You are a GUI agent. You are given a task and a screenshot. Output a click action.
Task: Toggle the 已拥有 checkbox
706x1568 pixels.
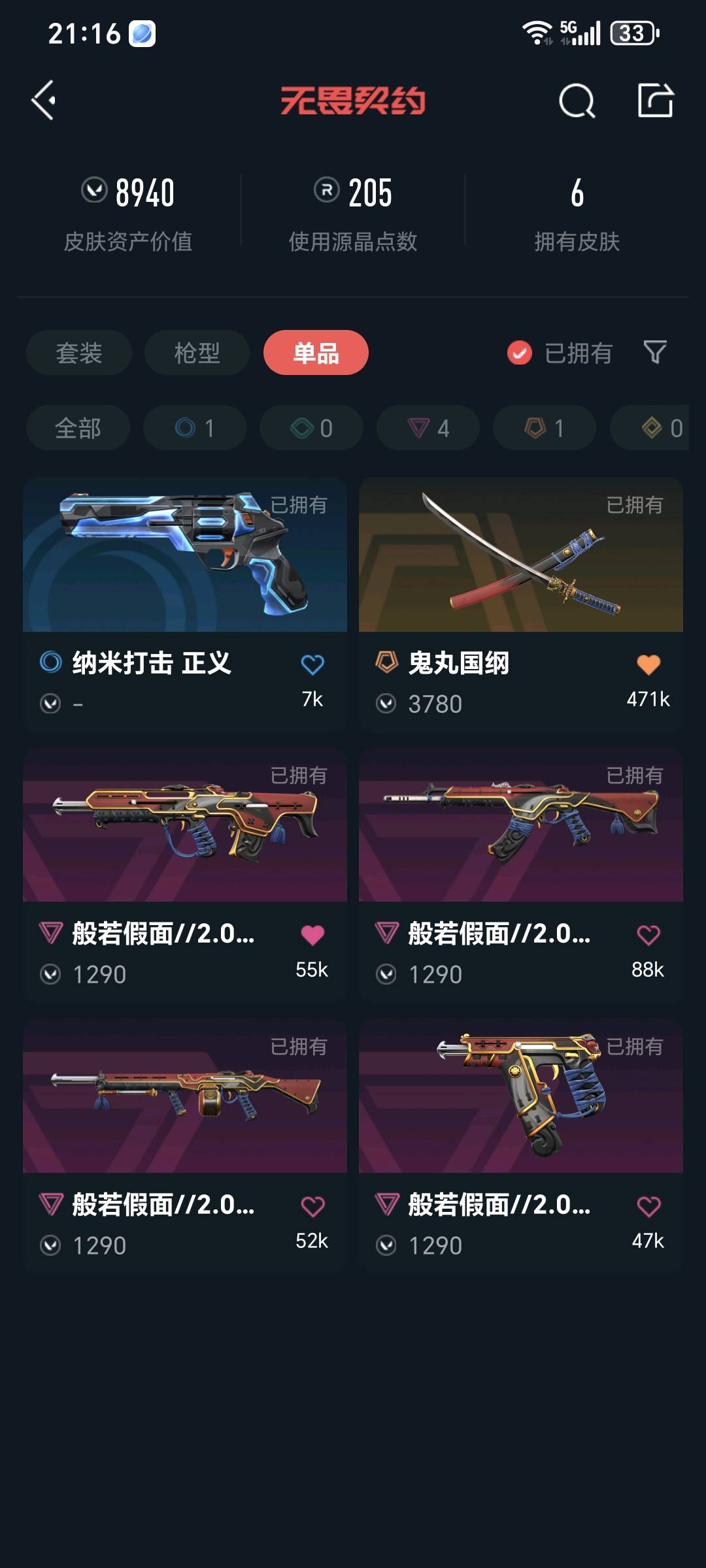[x=520, y=353]
